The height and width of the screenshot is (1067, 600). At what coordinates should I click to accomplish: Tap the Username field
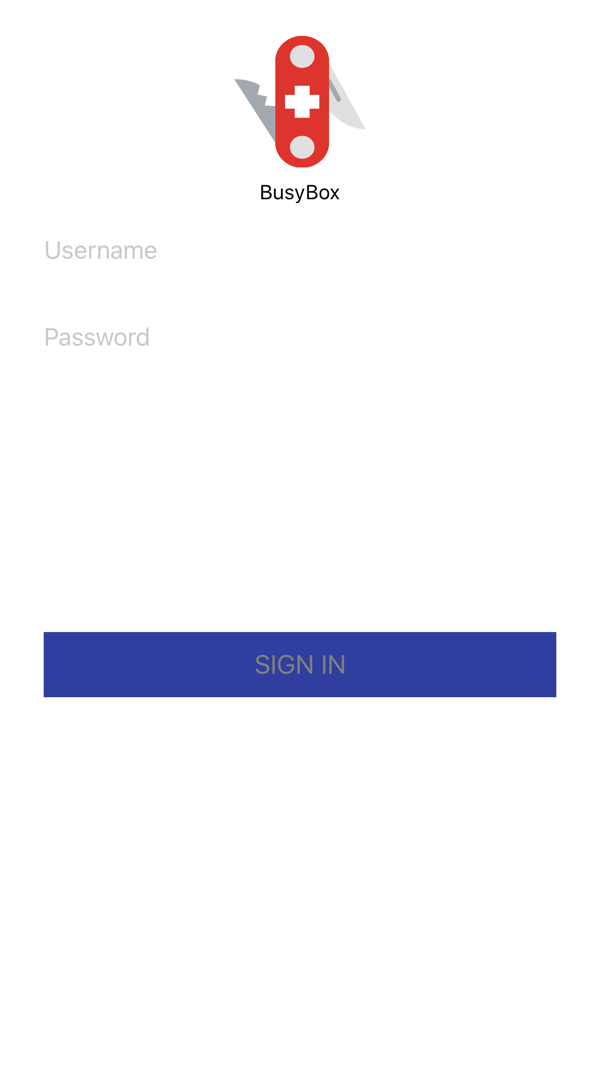[x=299, y=250]
